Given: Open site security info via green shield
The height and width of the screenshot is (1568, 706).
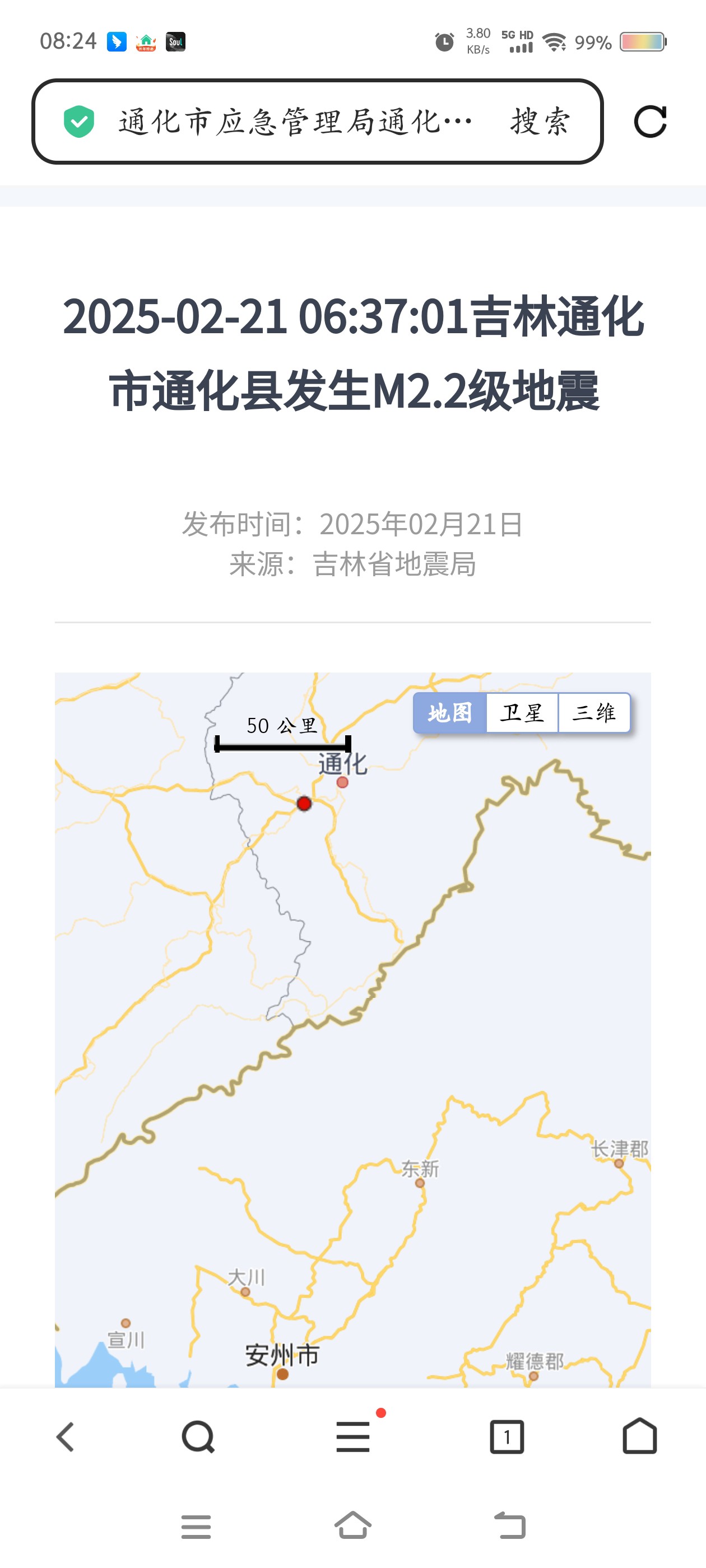Looking at the screenshot, I should pyautogui.click(x=79, y=121).
